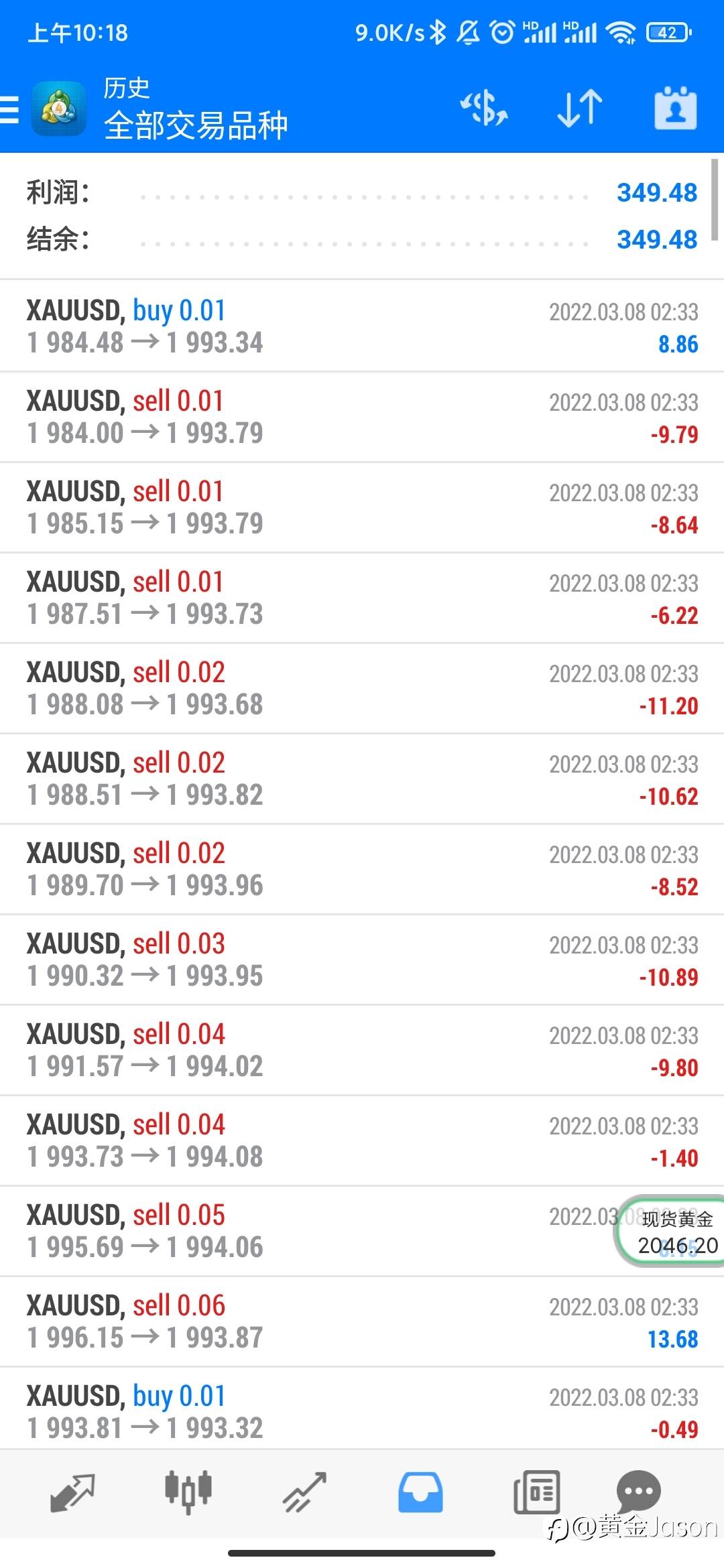Open the sell 0.03 trade at 1 990.32

(x=362, y=960)
